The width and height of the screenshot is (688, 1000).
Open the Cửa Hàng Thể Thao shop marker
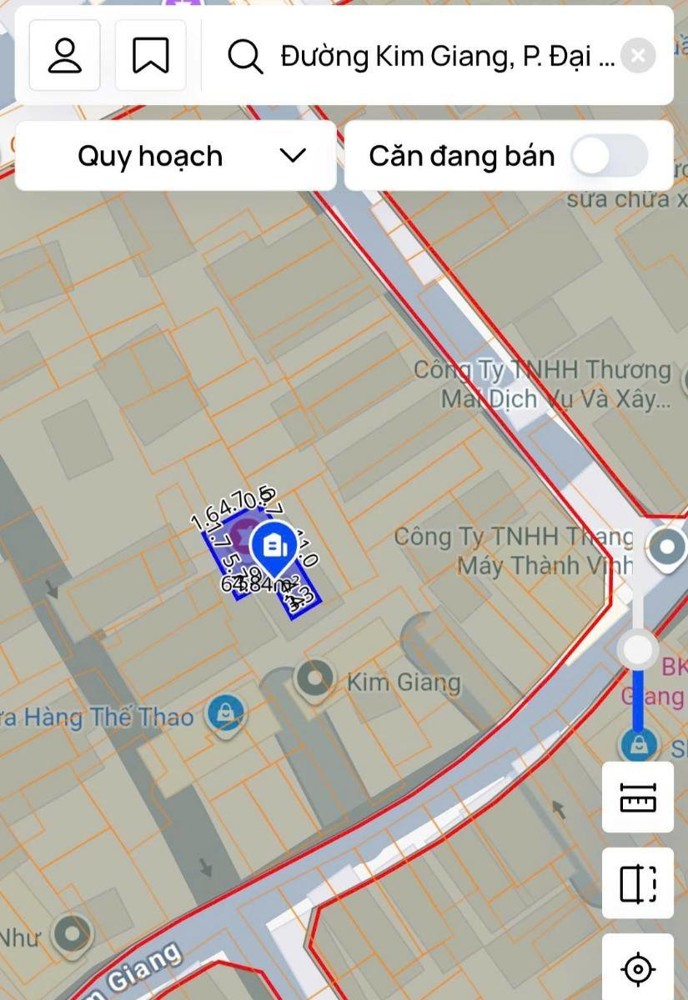pos(225,714)
